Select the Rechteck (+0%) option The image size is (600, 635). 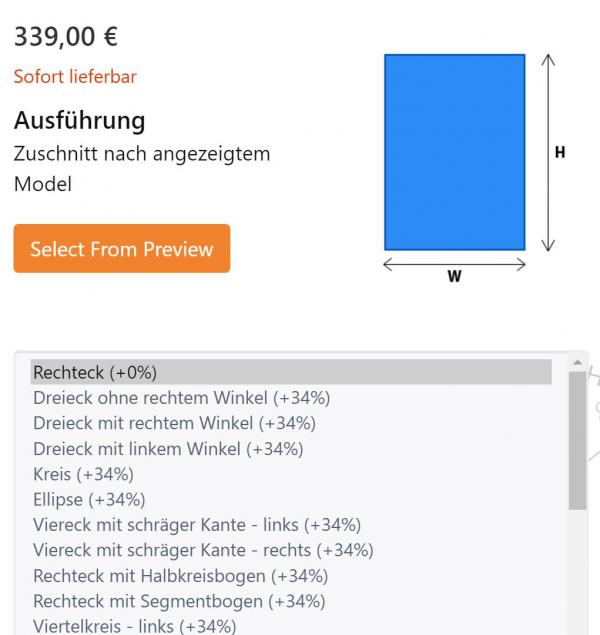coord(95,372)
